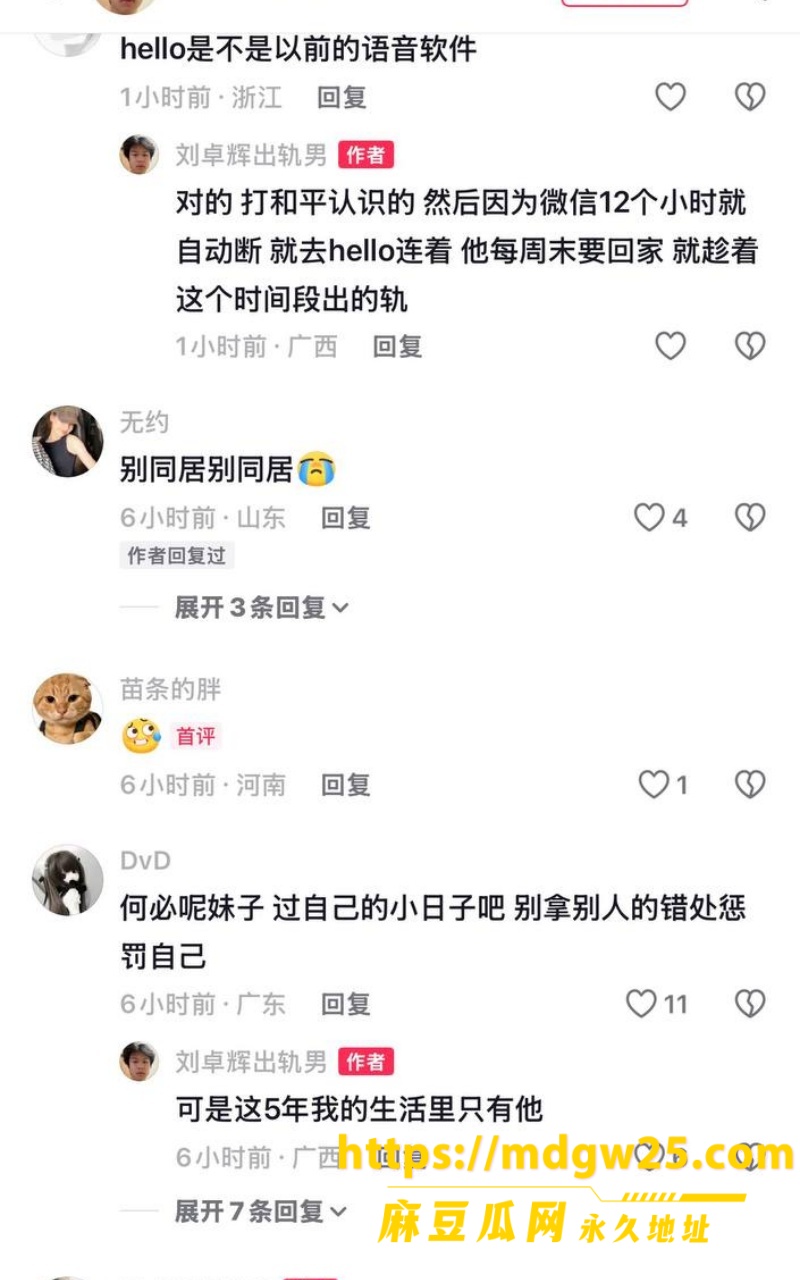Like the comment about hello语音软件

tap(670, 97)
